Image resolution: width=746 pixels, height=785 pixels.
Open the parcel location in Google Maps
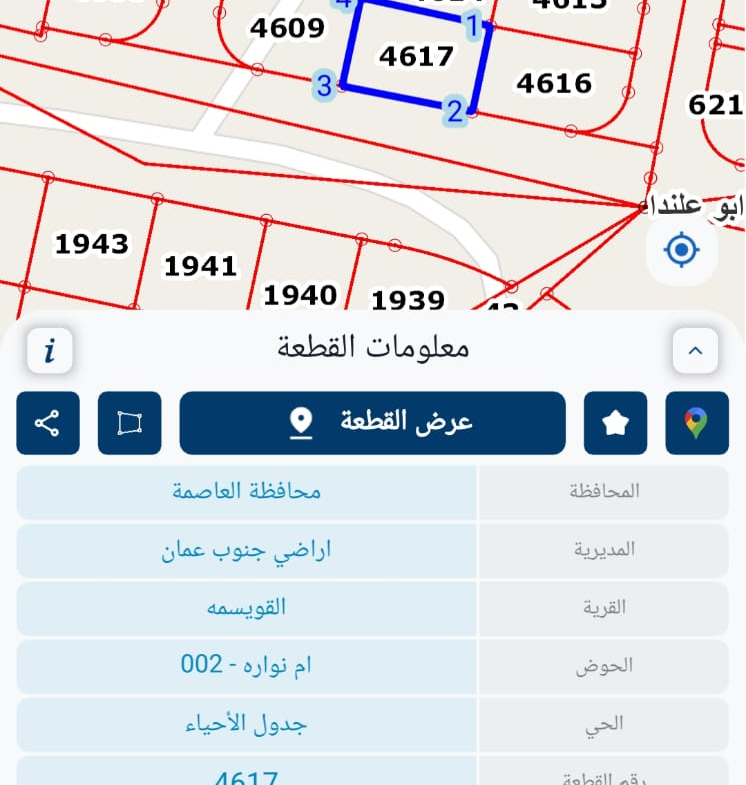[697, 423]
